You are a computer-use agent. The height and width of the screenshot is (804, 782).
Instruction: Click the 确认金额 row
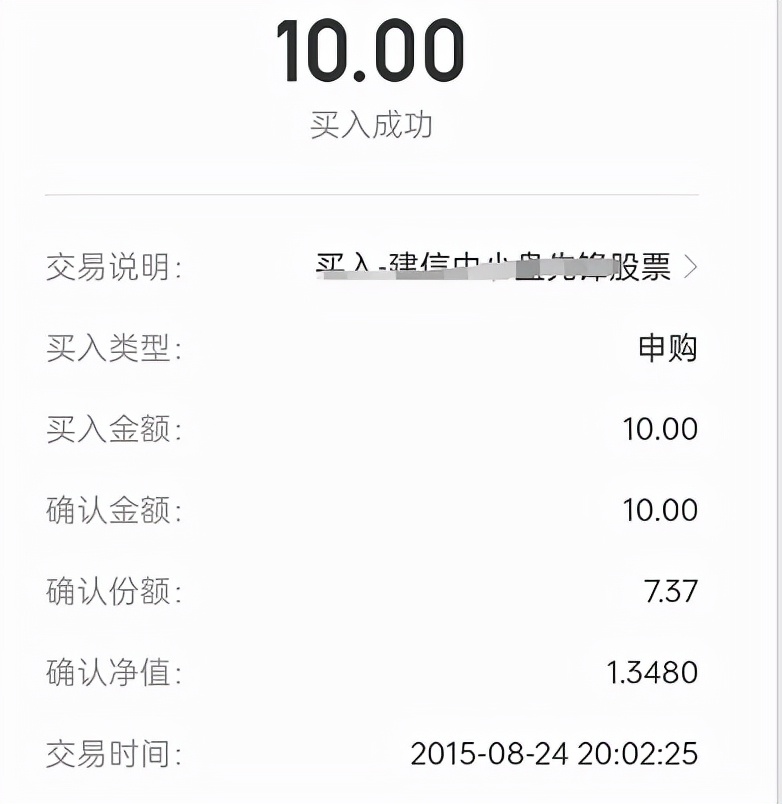coord(390,510)
